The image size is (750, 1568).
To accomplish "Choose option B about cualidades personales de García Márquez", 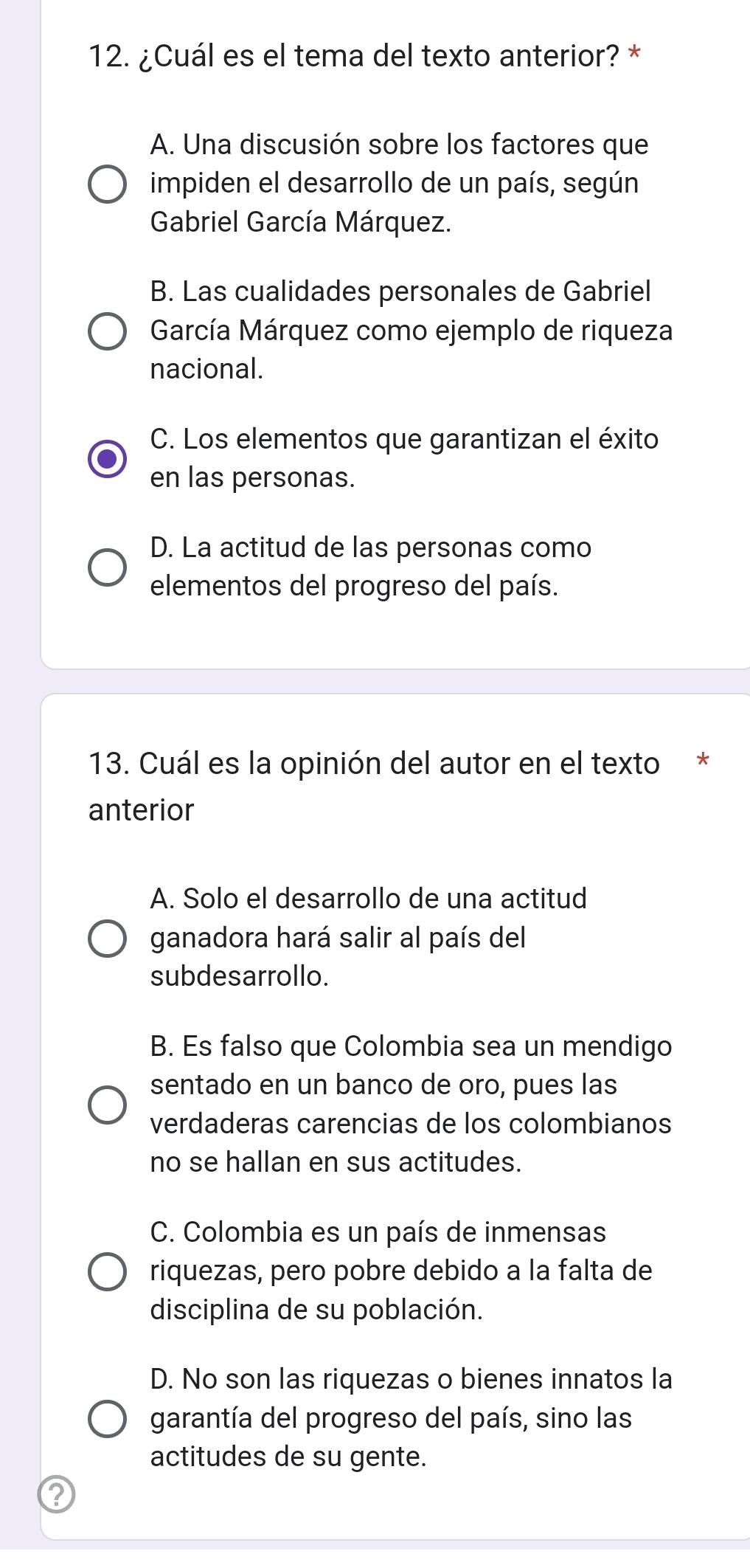I will 107,331.
